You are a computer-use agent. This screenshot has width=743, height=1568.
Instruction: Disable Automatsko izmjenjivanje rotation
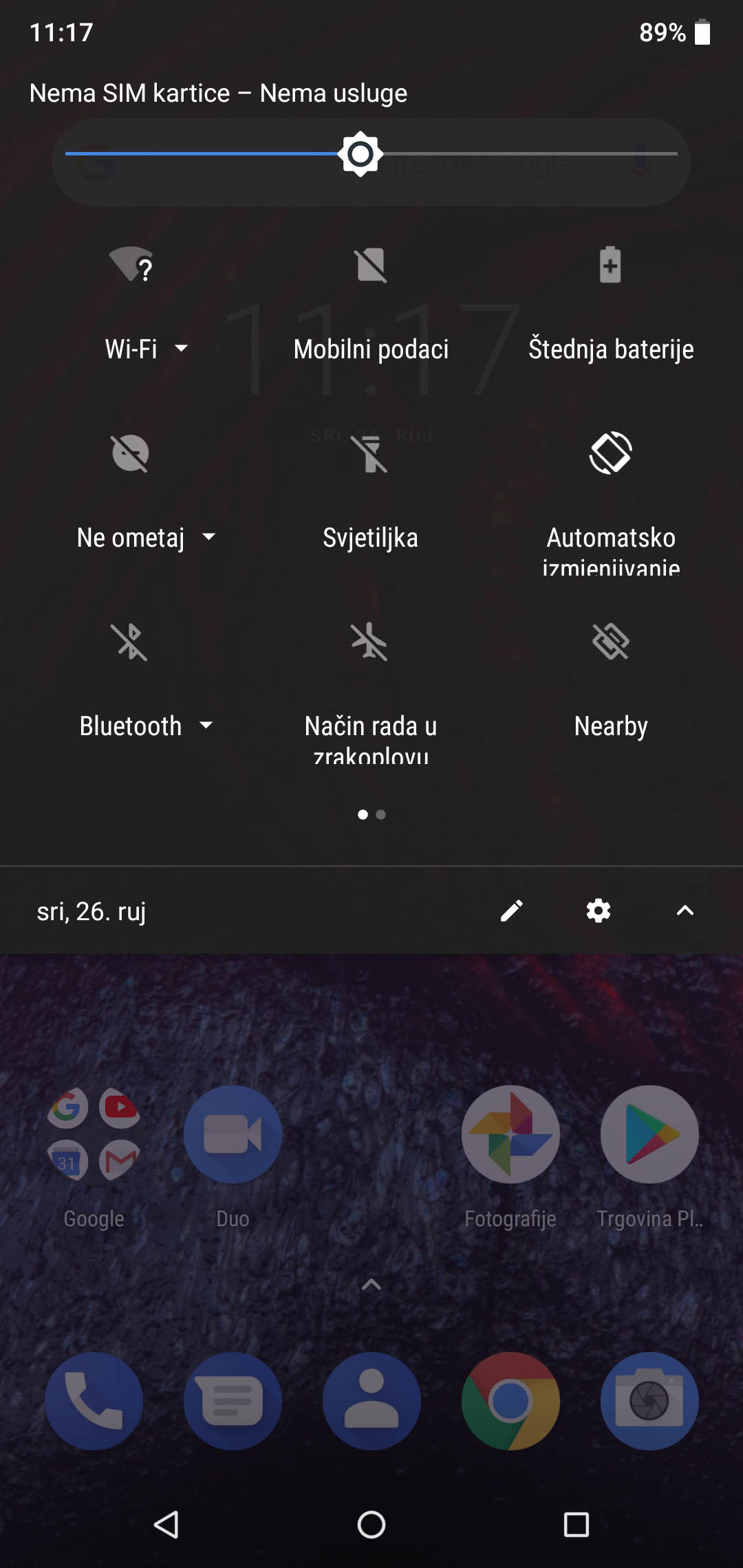[x=610, y=453]
